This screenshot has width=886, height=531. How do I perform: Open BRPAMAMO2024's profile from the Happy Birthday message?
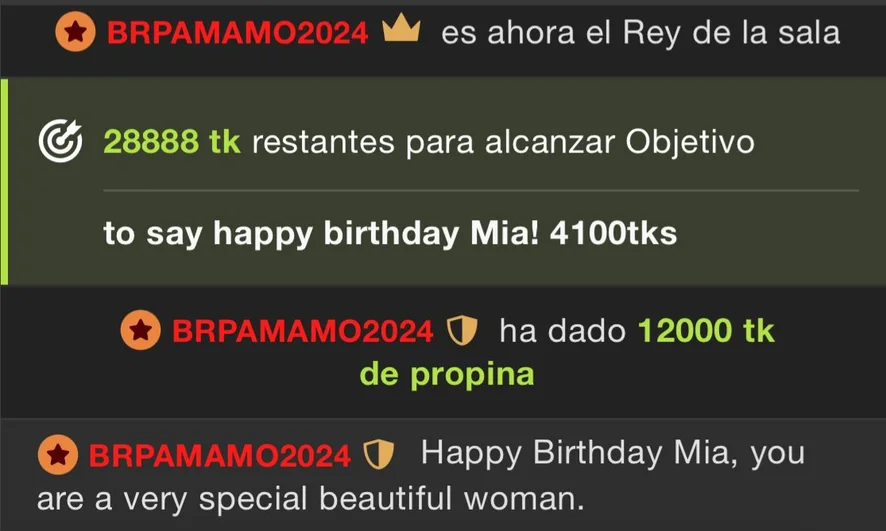[219, 455]
